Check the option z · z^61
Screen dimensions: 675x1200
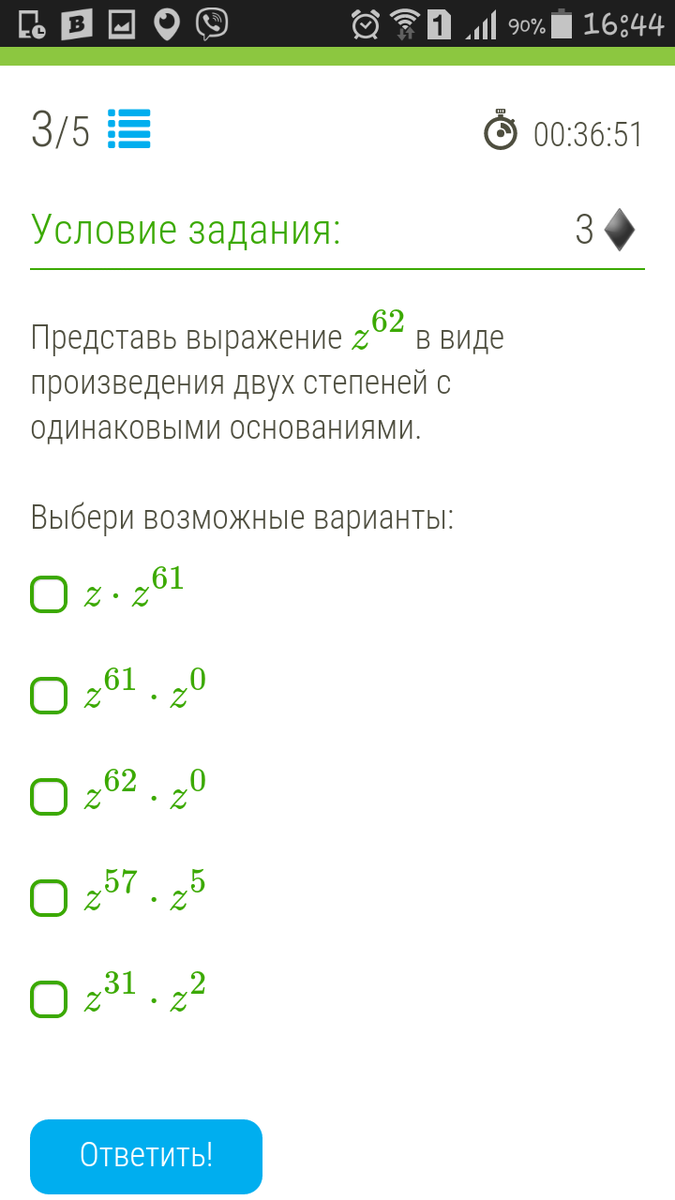[49, 595]
